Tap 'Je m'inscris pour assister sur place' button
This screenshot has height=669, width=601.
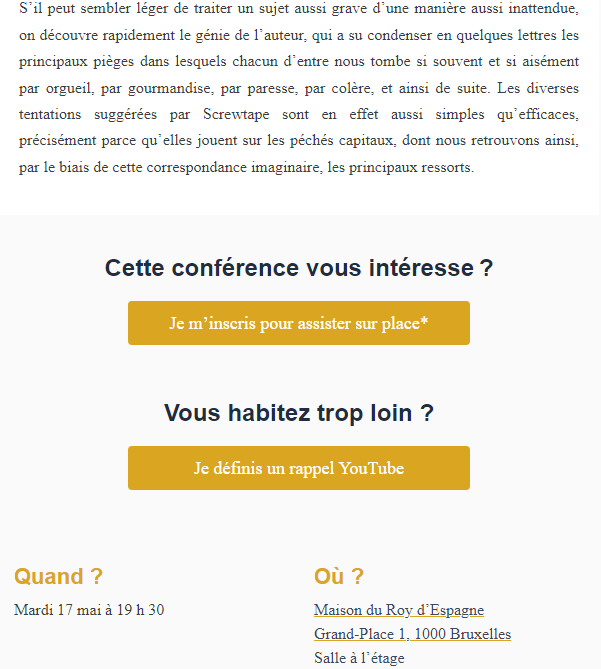click(x=298, y=323)
